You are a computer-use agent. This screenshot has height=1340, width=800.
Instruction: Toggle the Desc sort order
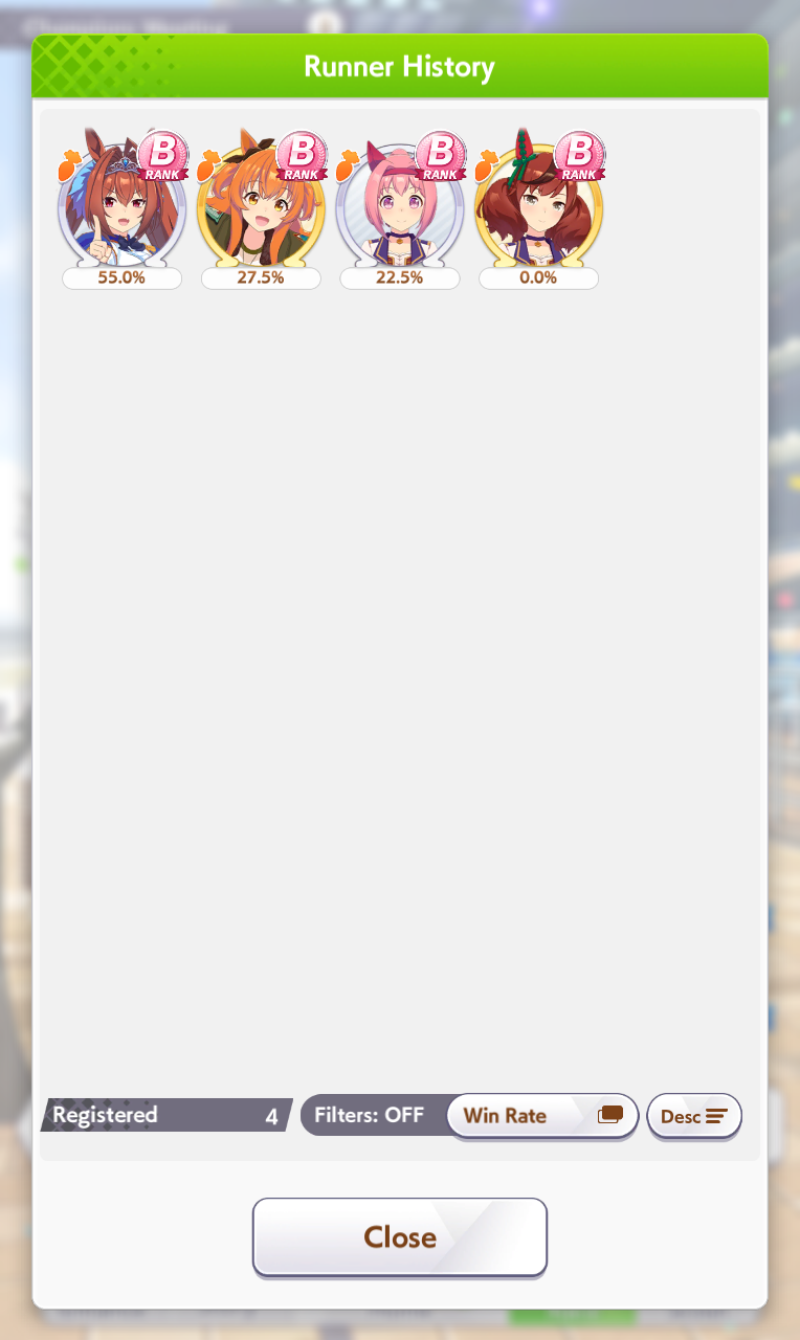click(x=694, y=1116)
